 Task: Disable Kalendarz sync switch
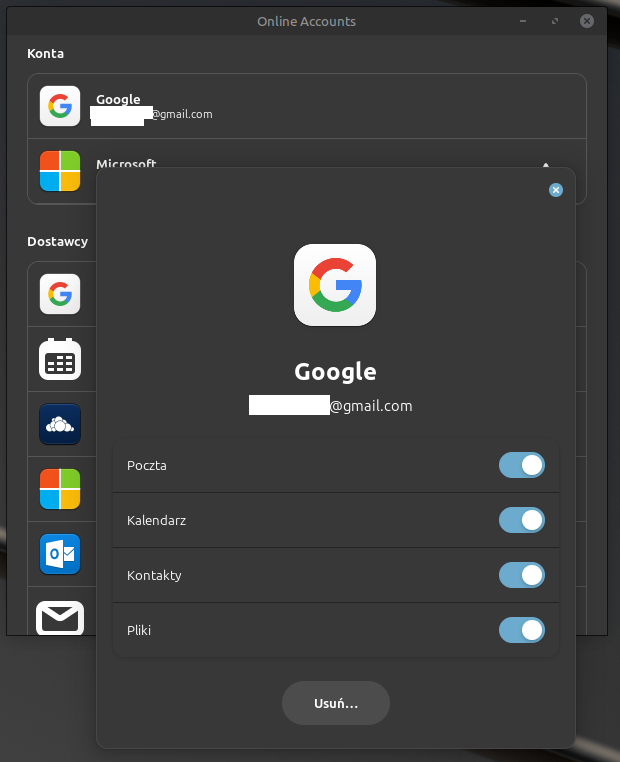pos(521,520)
